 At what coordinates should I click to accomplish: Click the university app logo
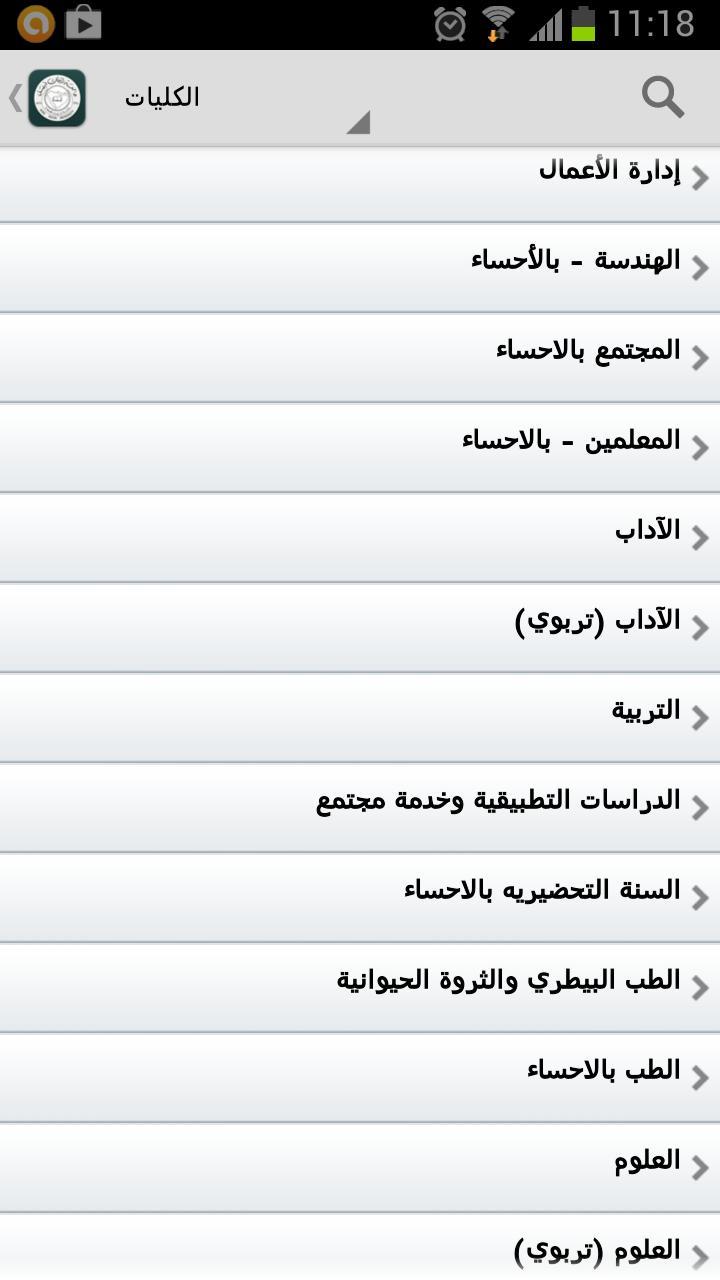(57, 97)
